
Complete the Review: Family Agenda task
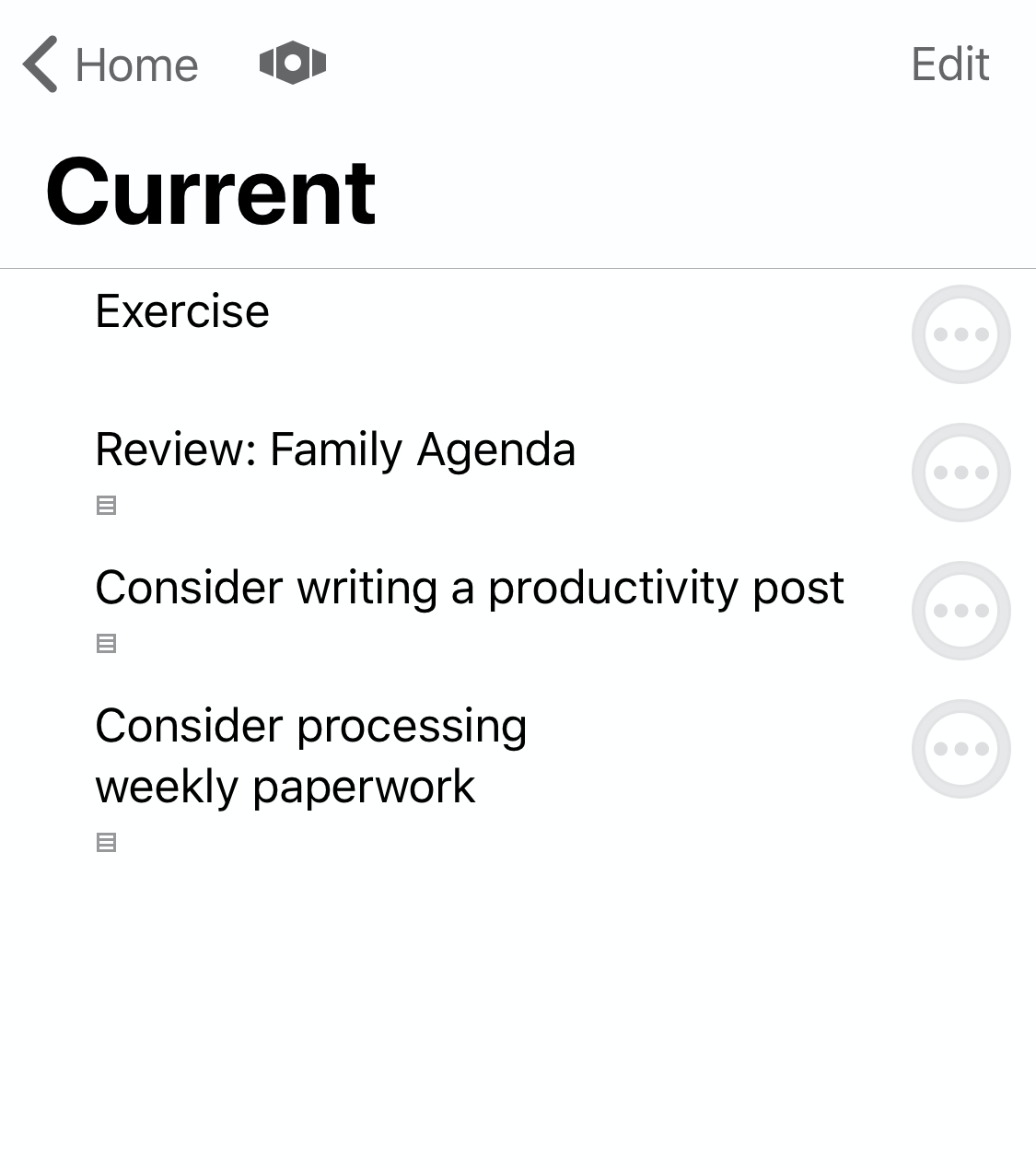960,473
